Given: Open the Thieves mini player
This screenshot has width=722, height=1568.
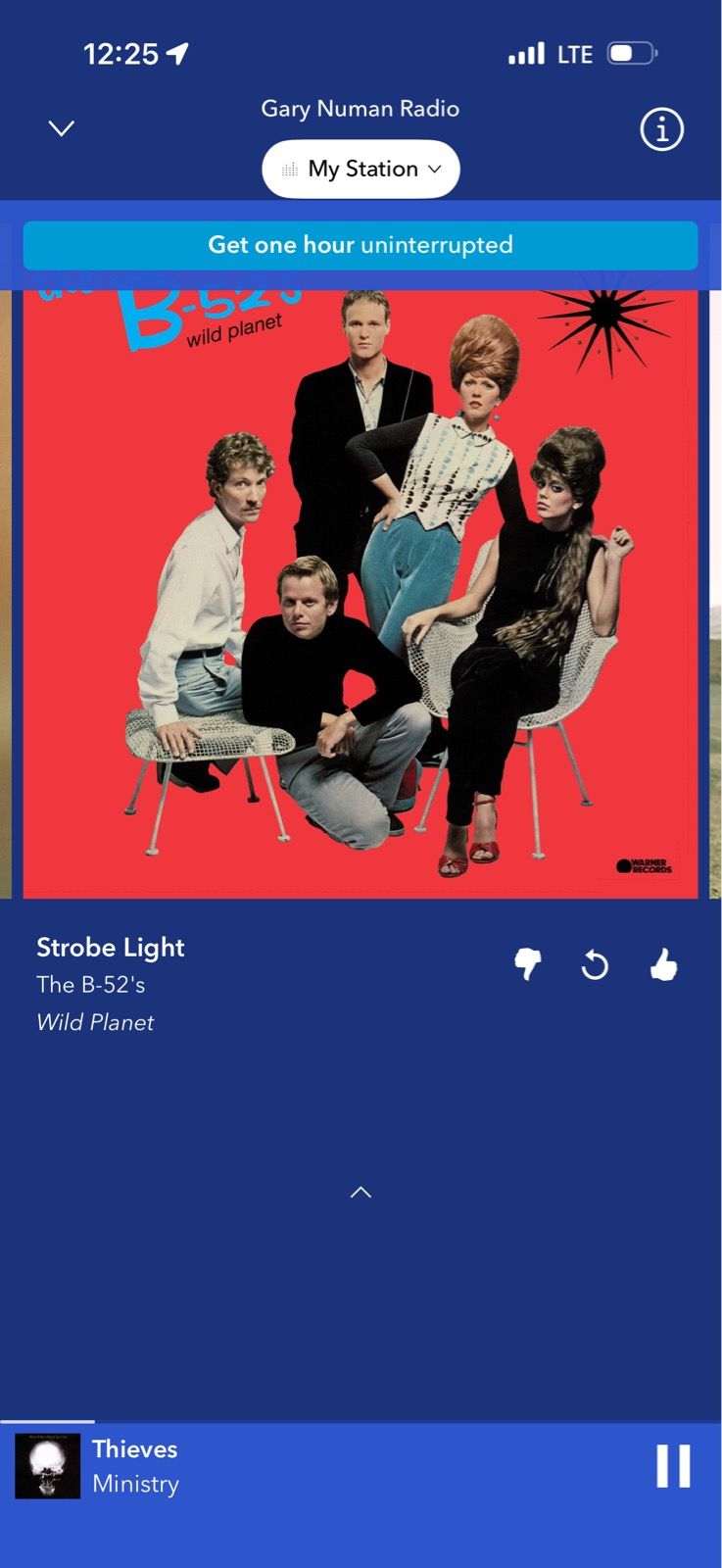Looking at the screenshot, I should point(294,1466).
